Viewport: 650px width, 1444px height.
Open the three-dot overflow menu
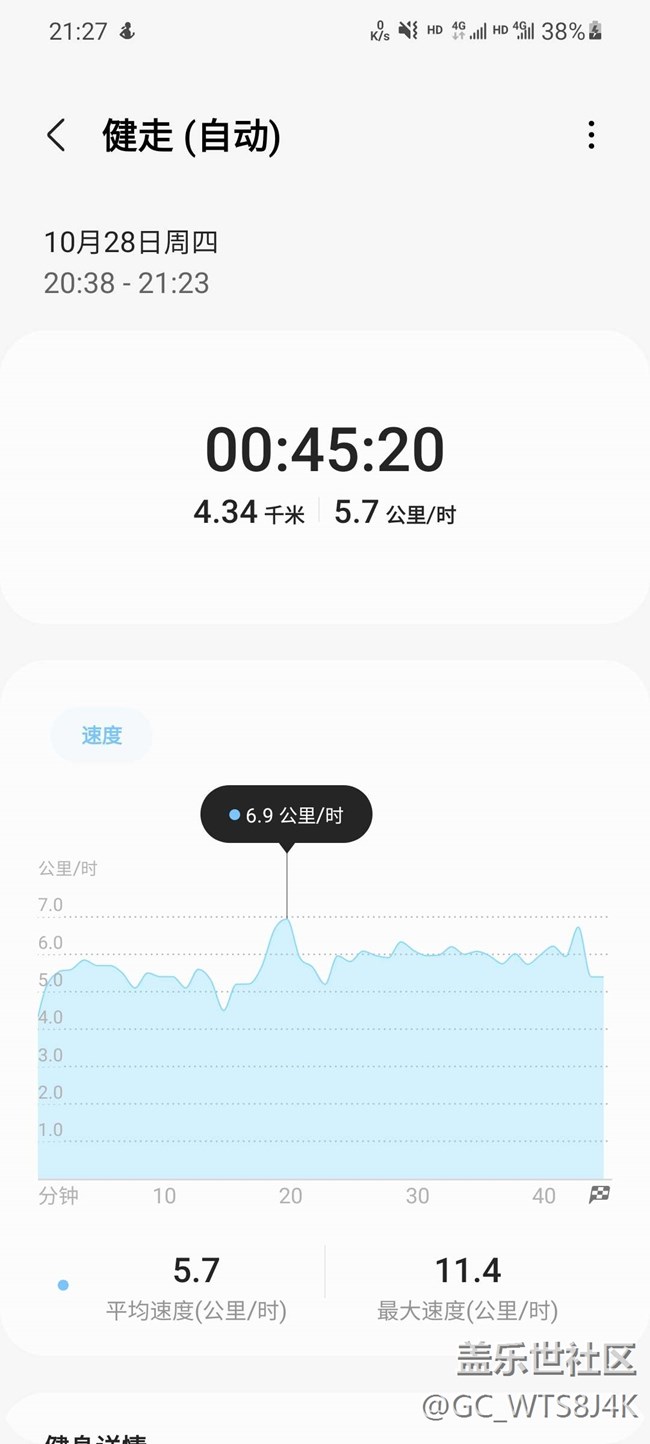click(x=591, y=135)
